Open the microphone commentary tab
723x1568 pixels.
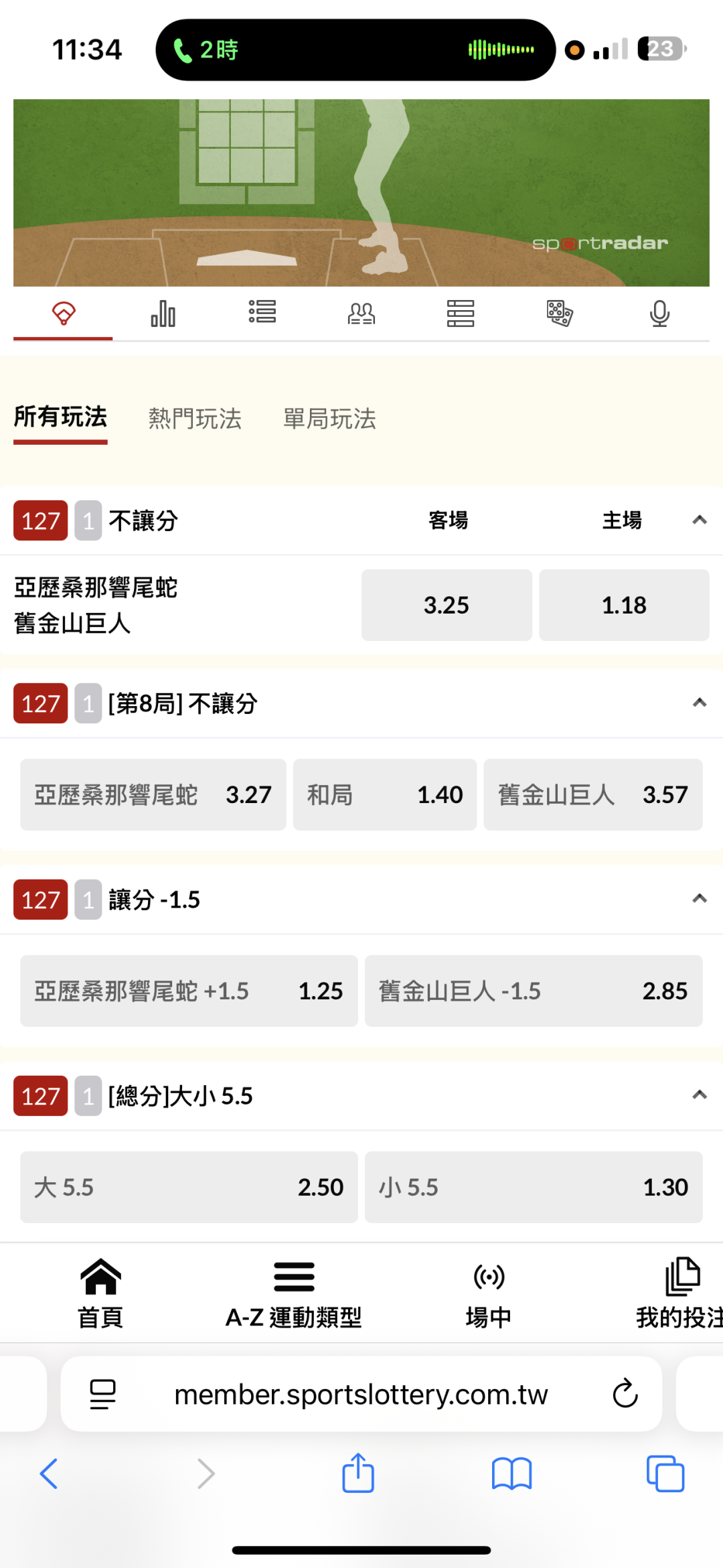point(659,313)
